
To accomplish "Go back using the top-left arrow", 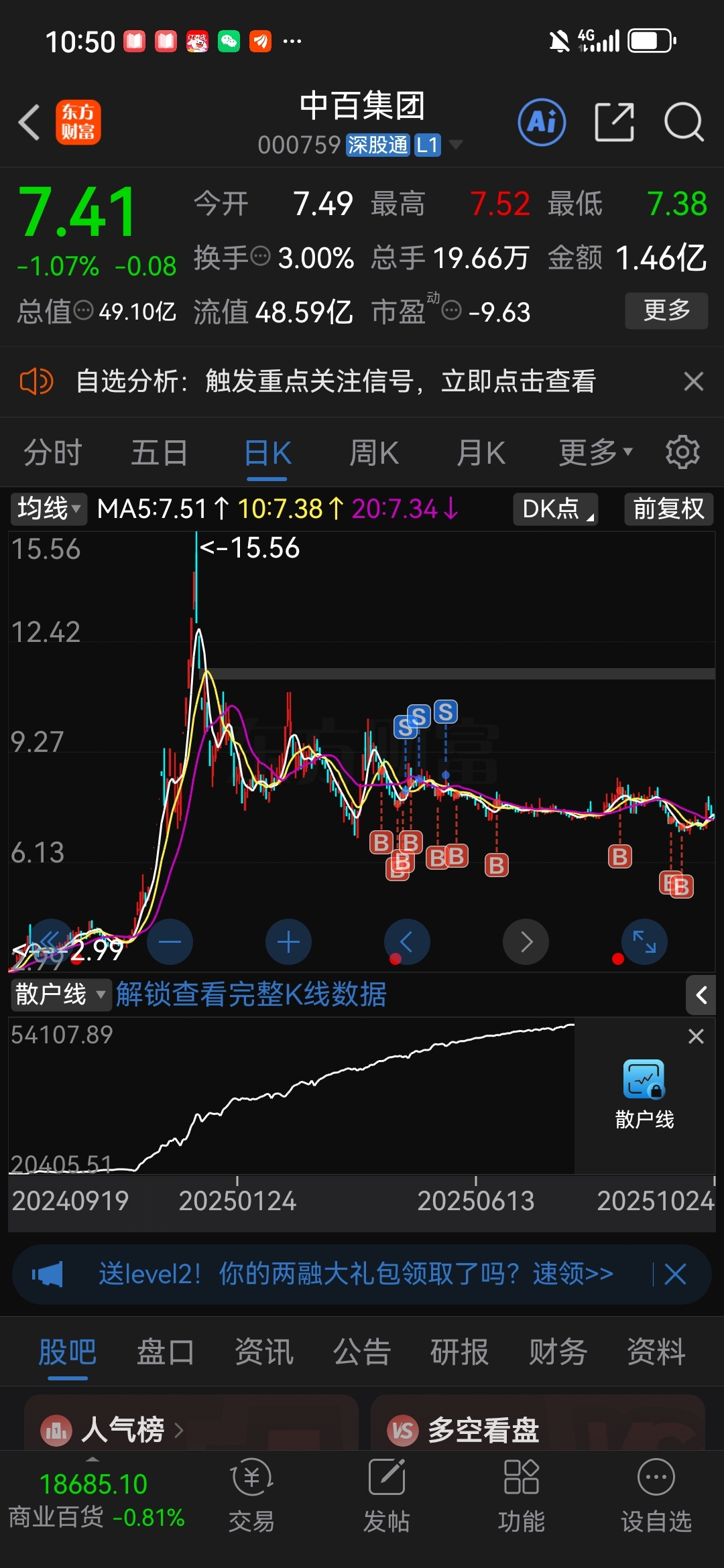I will (29, 123).
